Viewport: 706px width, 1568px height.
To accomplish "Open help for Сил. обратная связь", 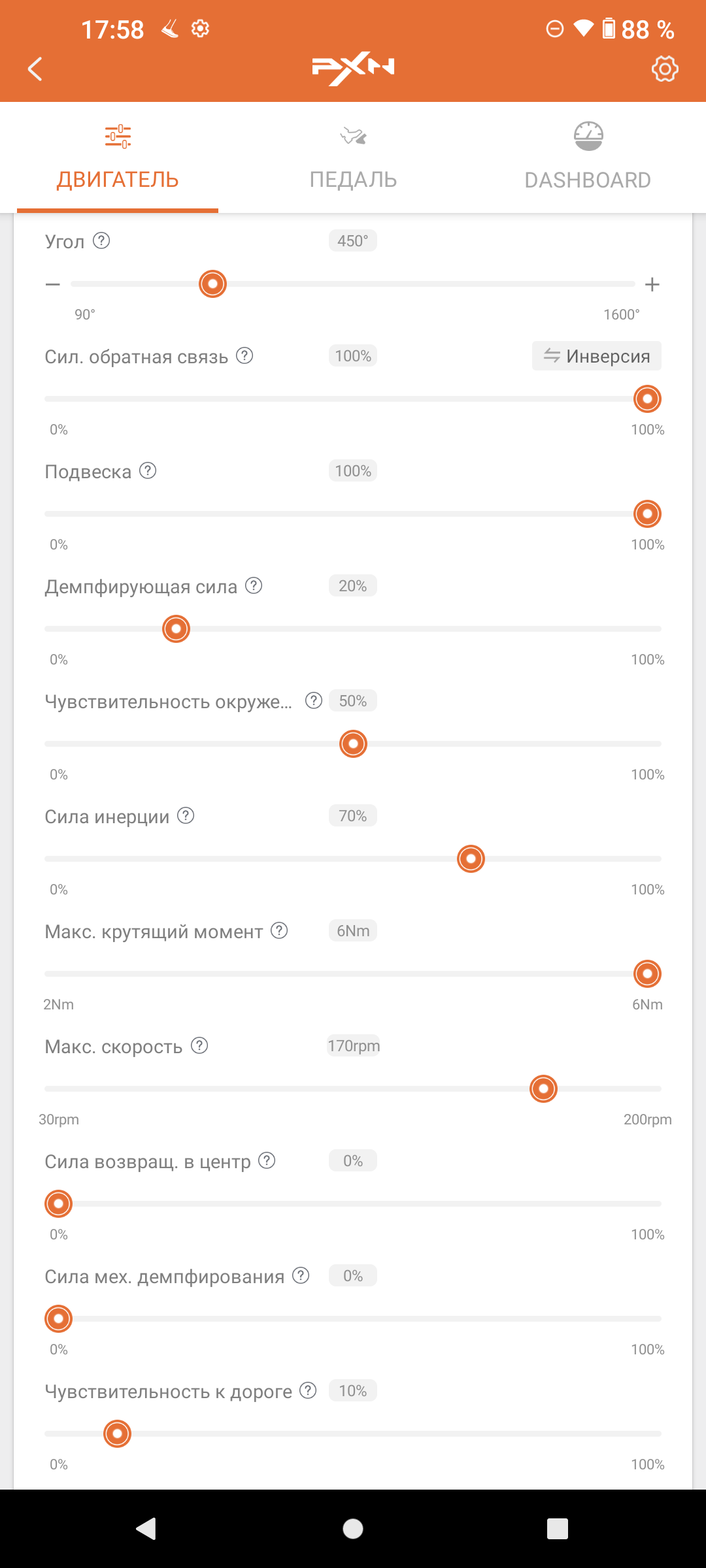I will [x=244, y=355].
